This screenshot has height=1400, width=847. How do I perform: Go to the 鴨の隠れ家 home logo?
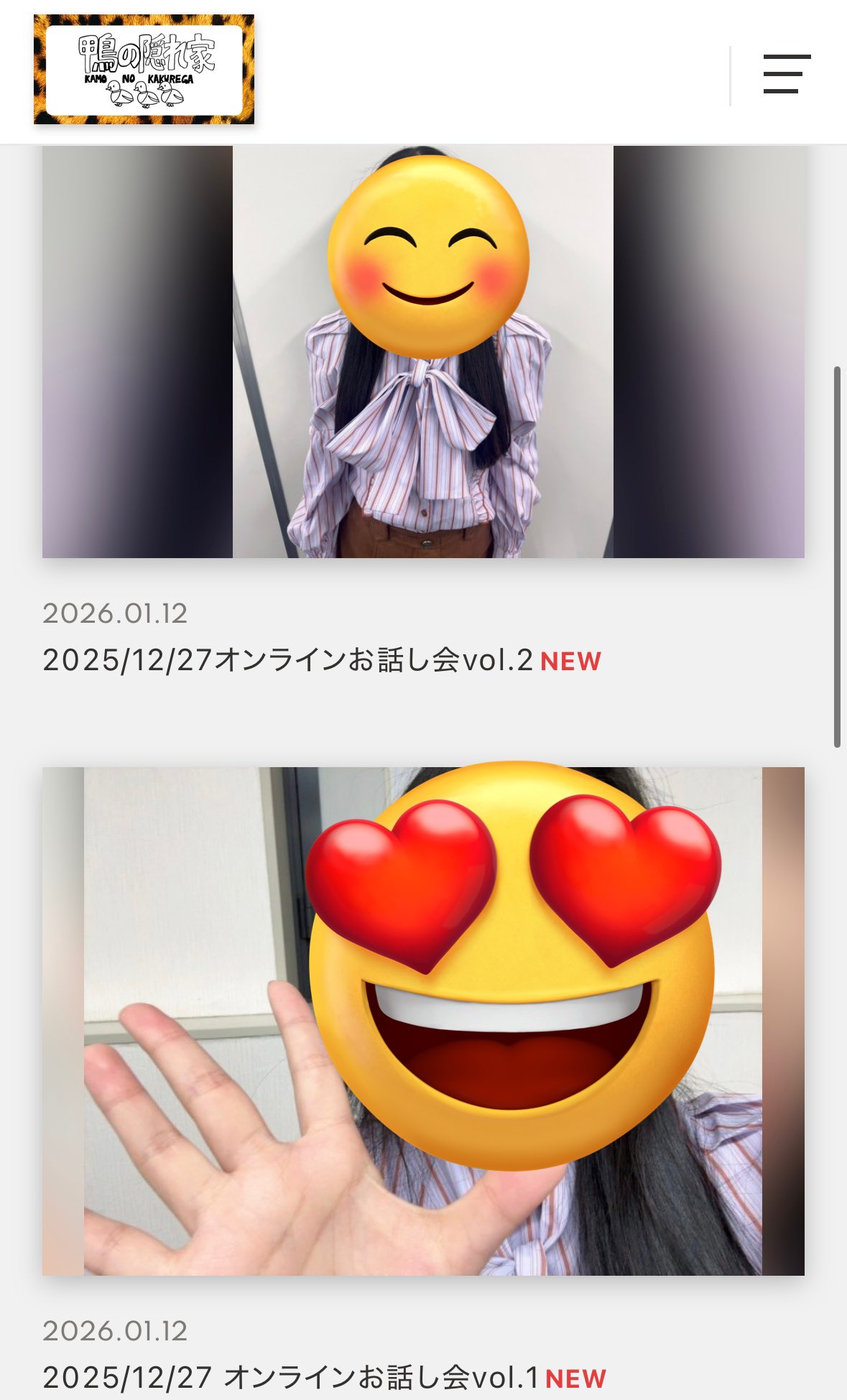144,70
